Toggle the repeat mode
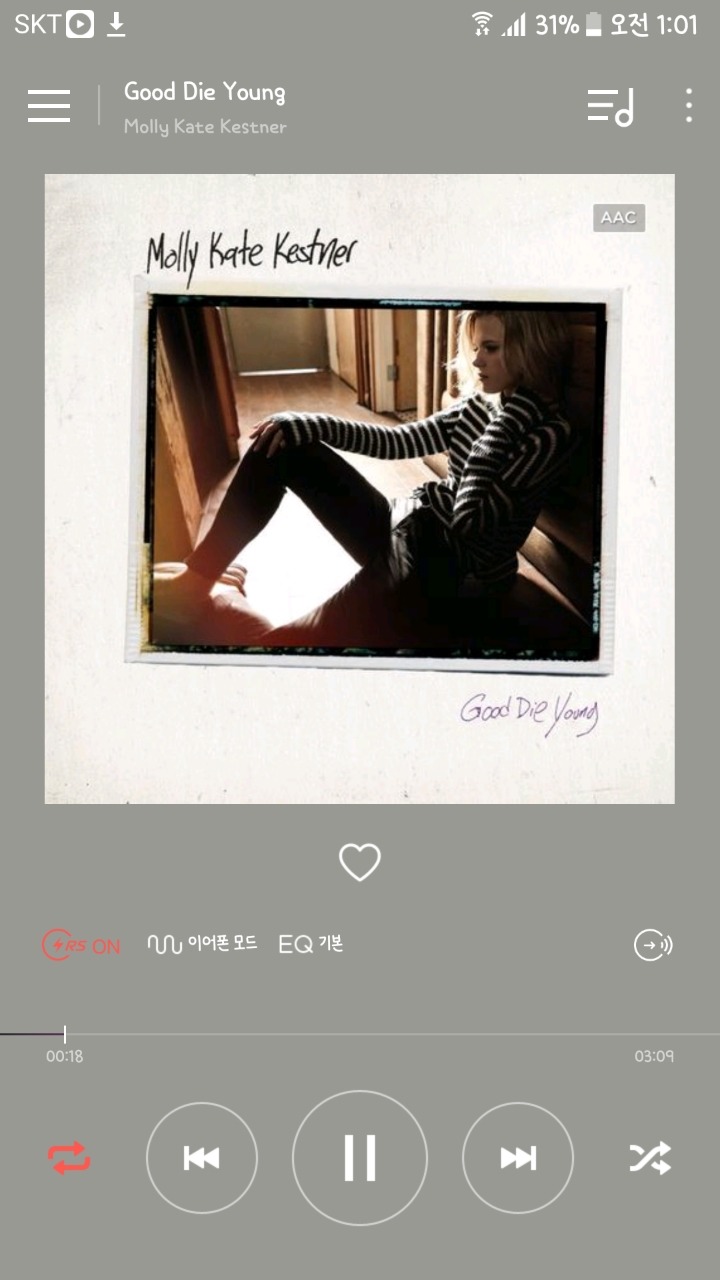 point(69,1158)
